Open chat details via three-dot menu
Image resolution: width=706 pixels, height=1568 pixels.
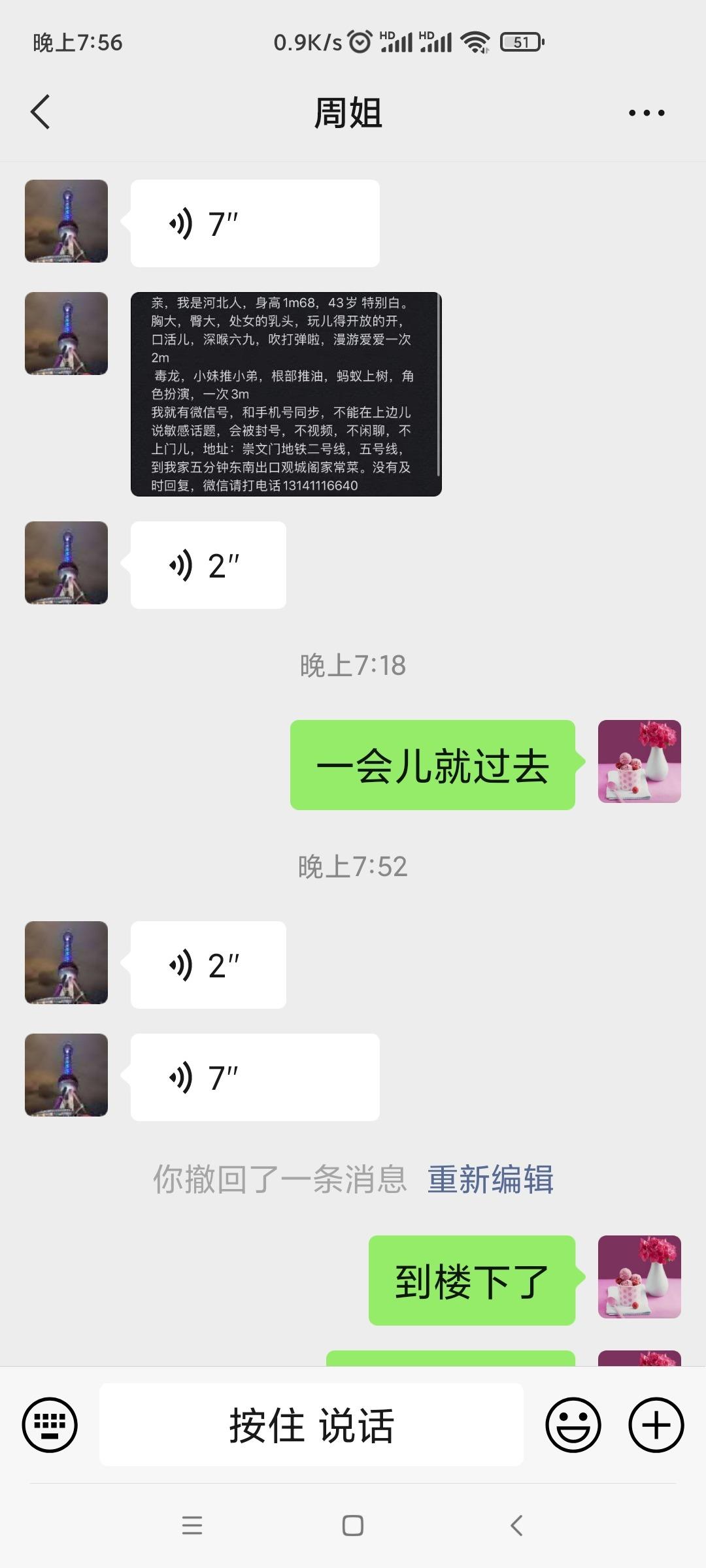(x=646, y=113)
